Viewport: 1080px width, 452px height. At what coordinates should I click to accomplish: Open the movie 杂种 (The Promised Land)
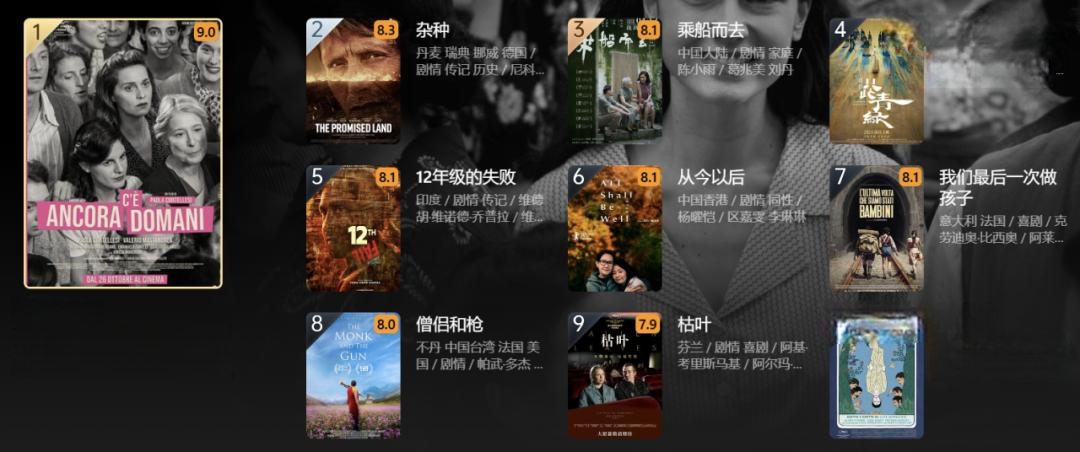pos(353,82)
